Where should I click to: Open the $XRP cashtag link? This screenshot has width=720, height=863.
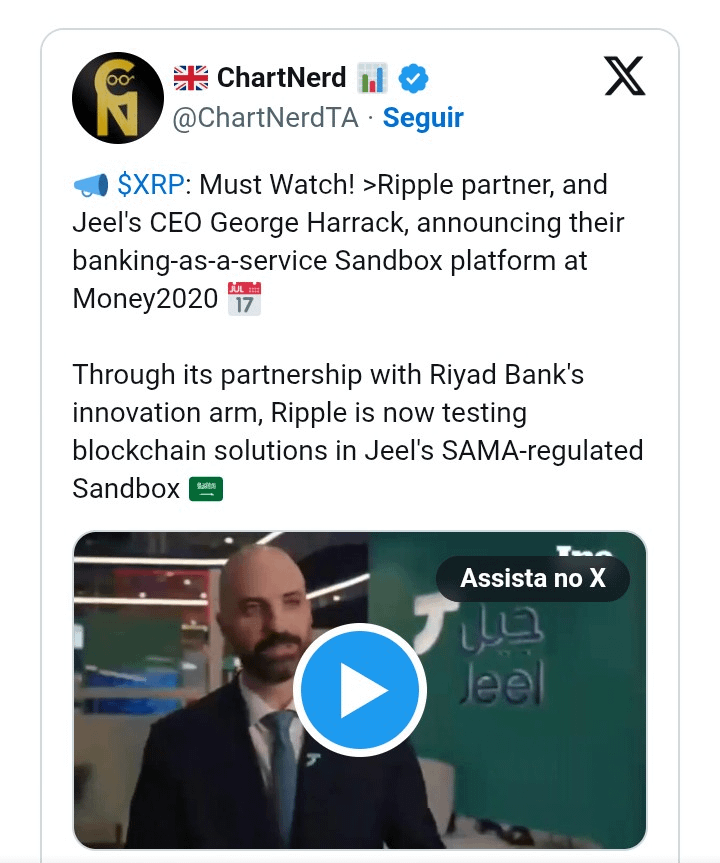pos(150,184)
